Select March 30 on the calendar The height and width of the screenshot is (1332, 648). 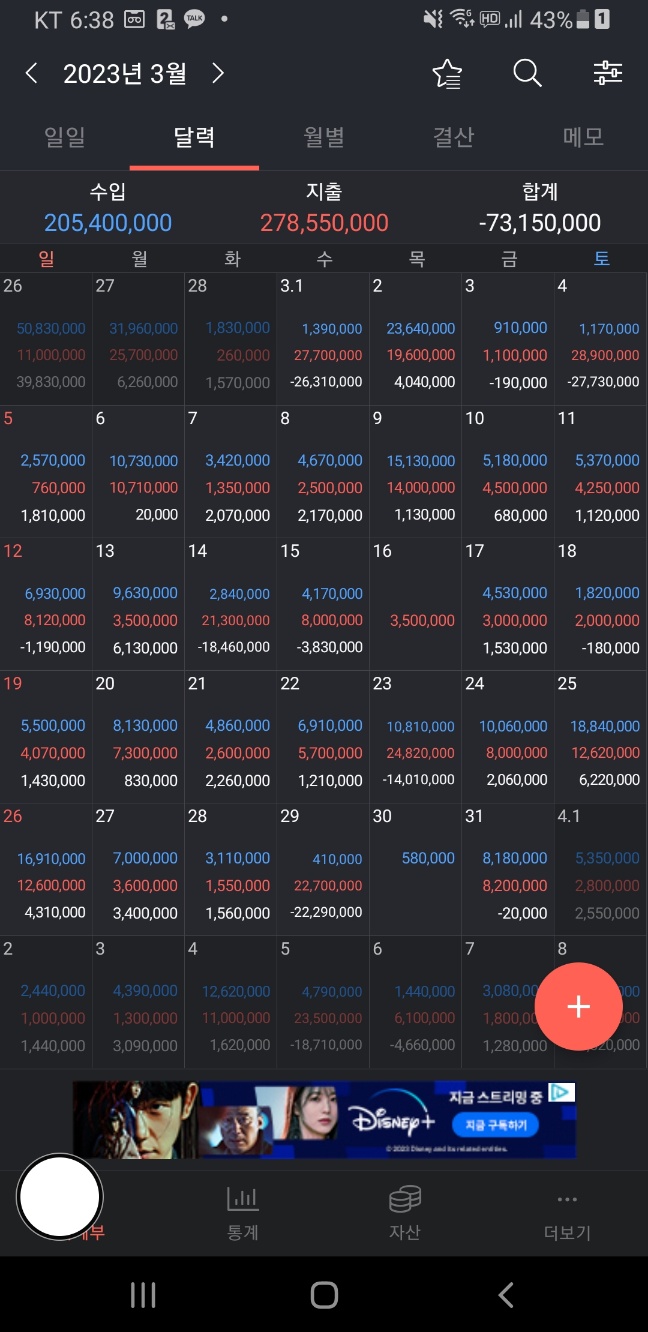(416, 869)
